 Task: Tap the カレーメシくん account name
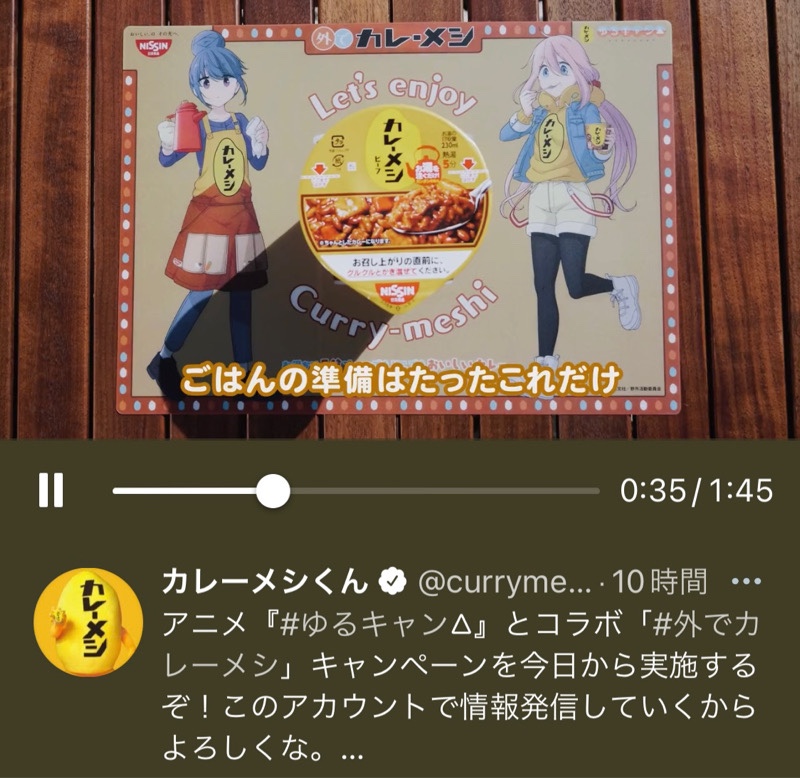tap(268, 580)
